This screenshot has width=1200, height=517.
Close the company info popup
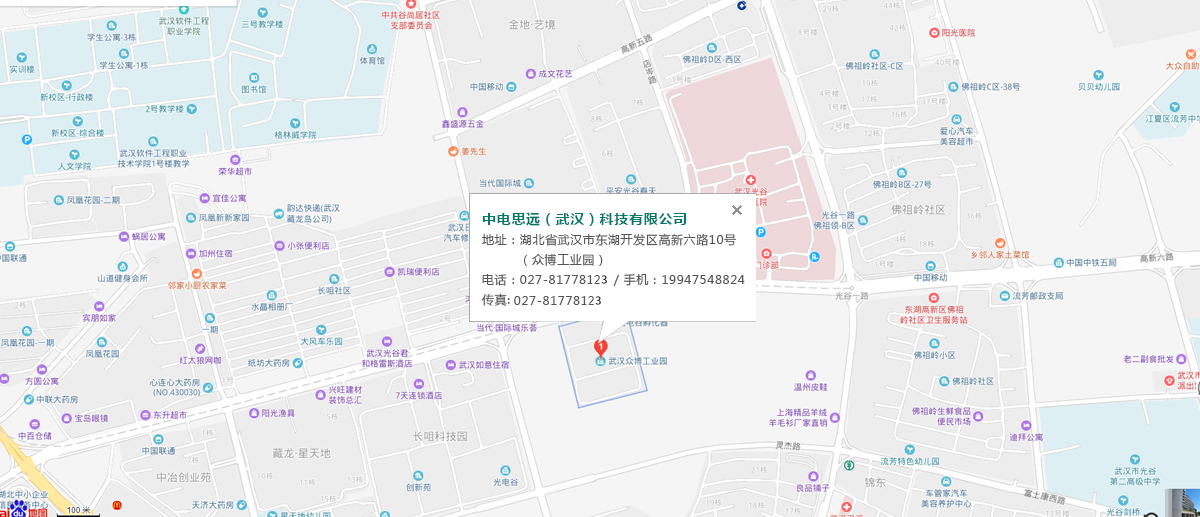coord(737,210)
